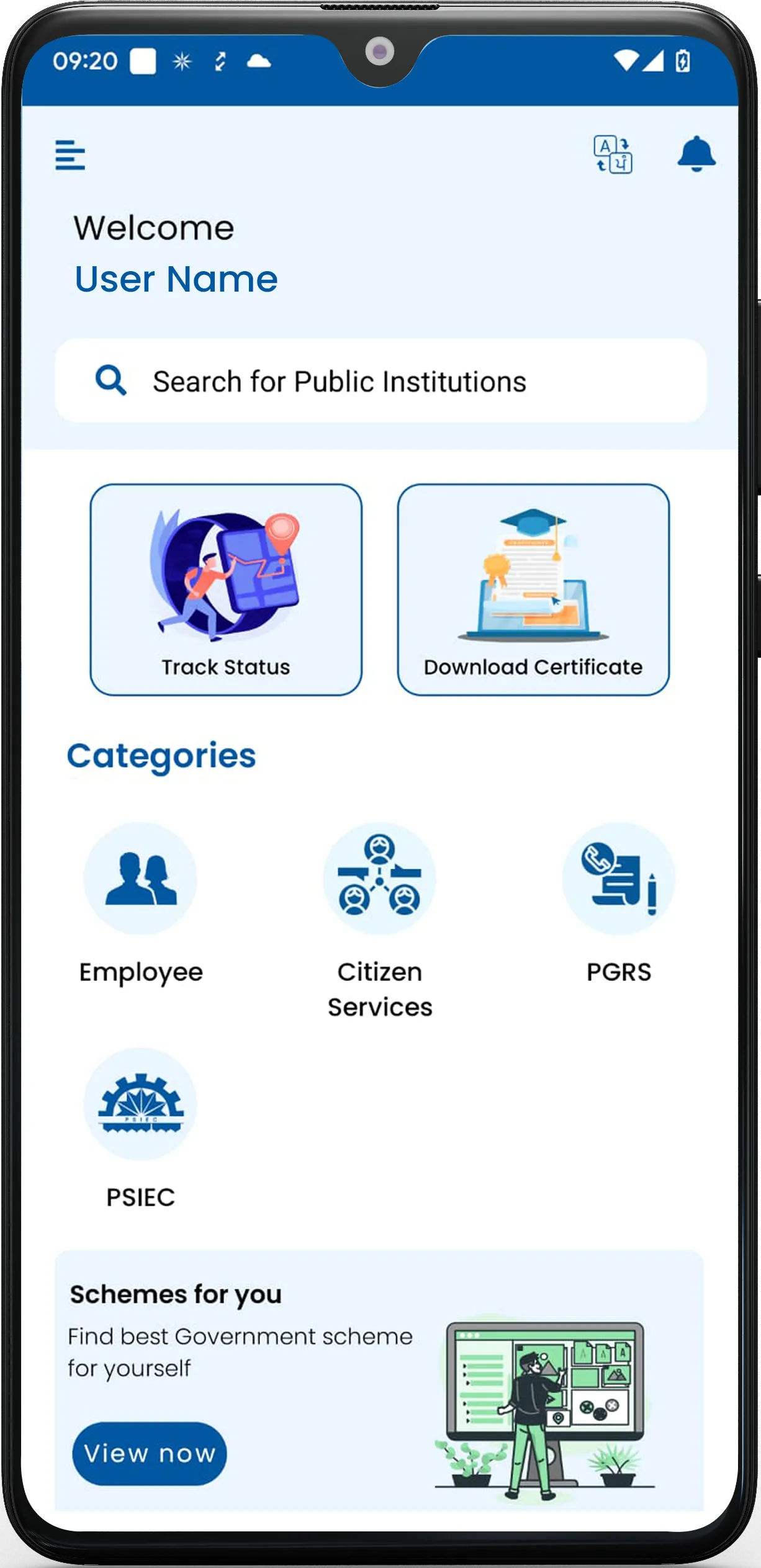The height and width of the screenshot is (1568, 761).
Task: Tap Search for Public Institutions field
Action: [x=380, y=381]
